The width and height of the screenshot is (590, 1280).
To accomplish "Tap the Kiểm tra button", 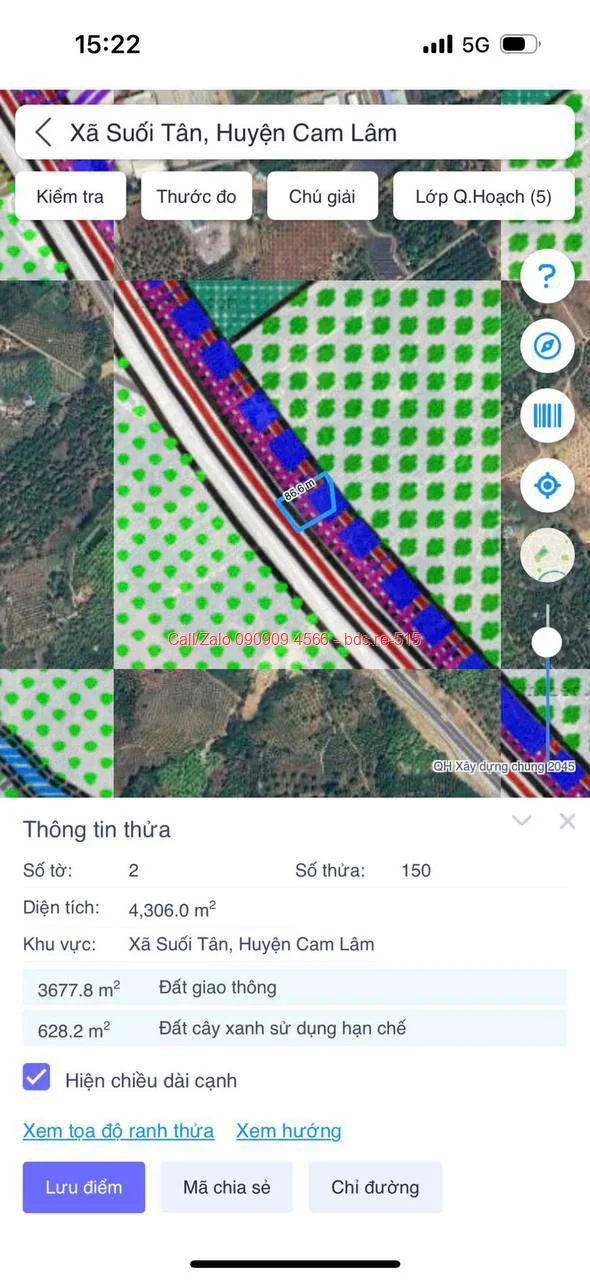I will point(70,196).
